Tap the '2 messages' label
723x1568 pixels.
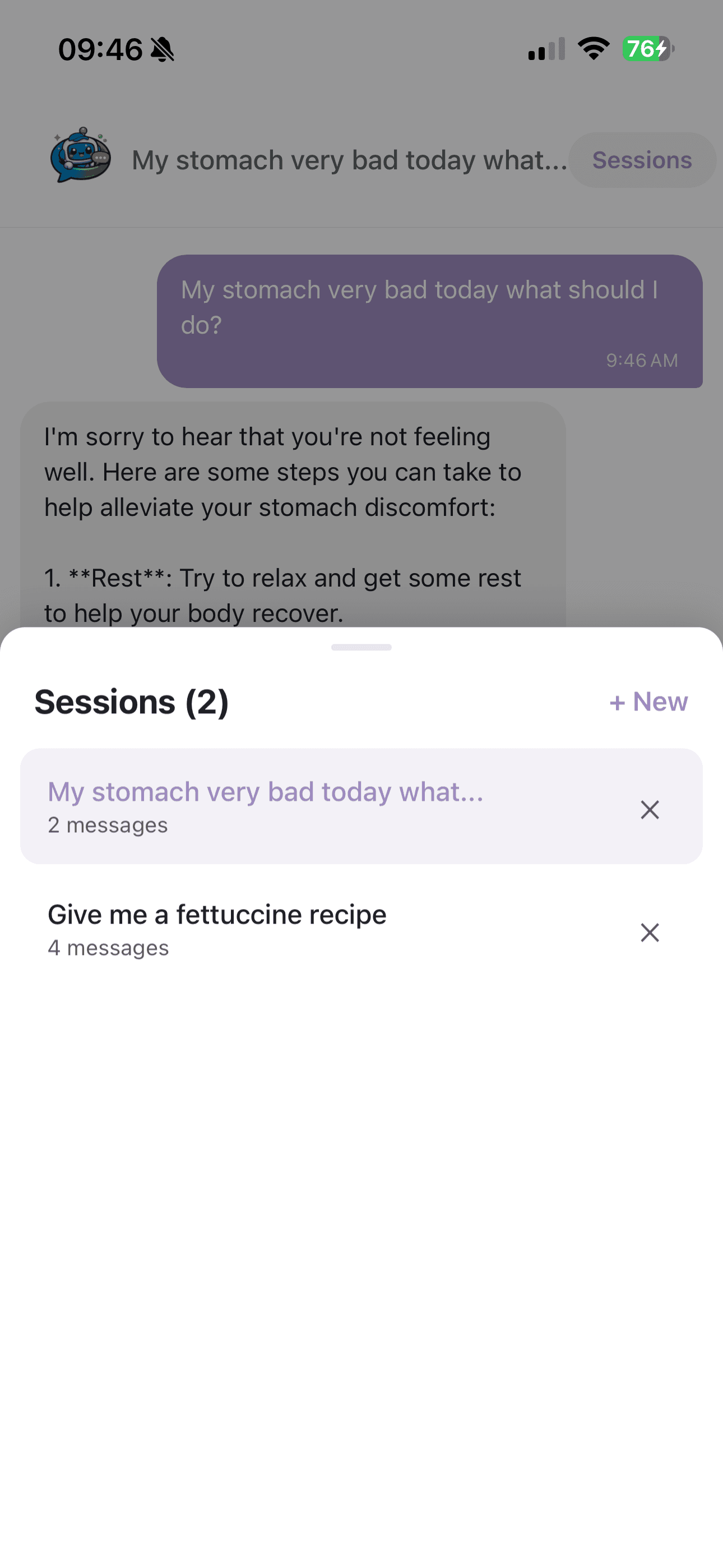click(x=108, y=825)
